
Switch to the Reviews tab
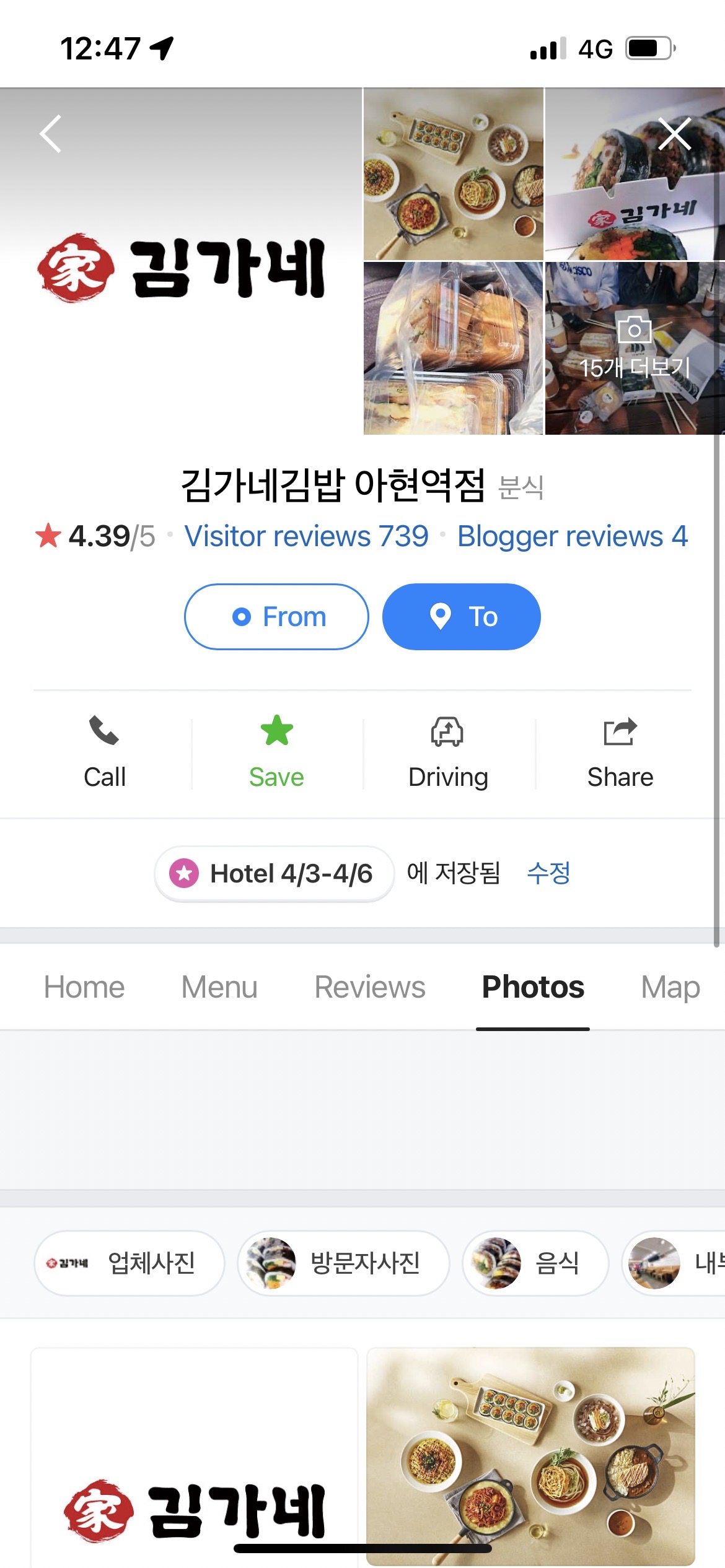[x=370, y=987]
